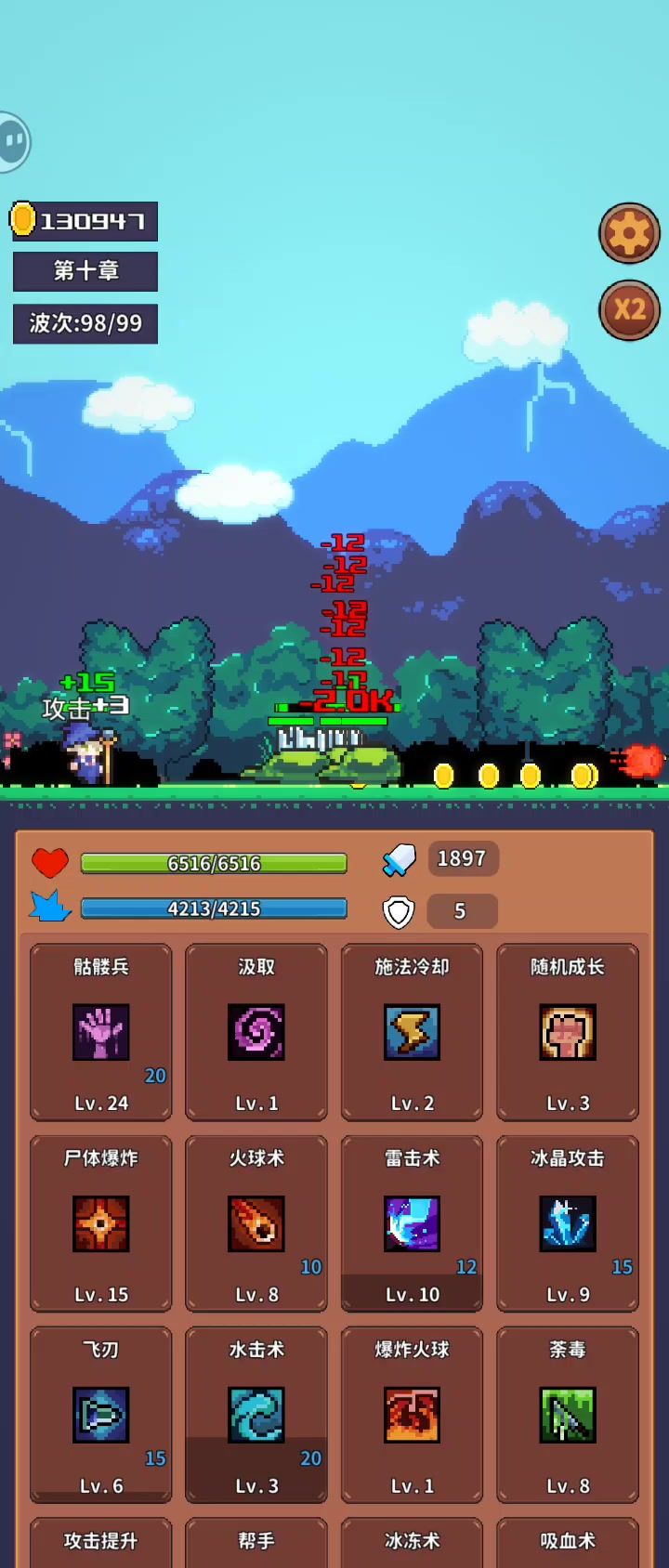Upgrade the 爆炸火球 skill card

tap(412, 1415)
